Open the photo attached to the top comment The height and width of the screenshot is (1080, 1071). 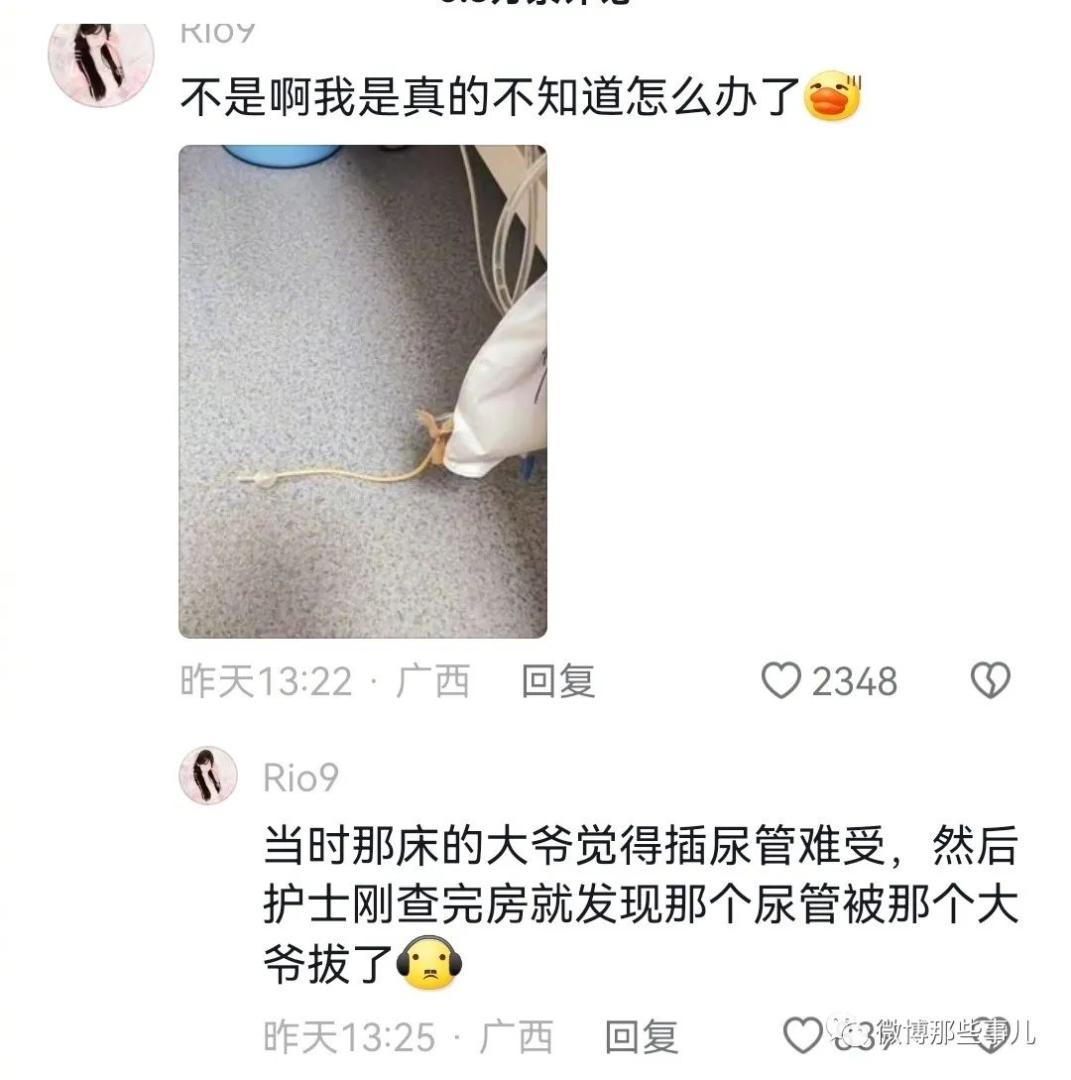pyautogui.click(x=362, y=391)
